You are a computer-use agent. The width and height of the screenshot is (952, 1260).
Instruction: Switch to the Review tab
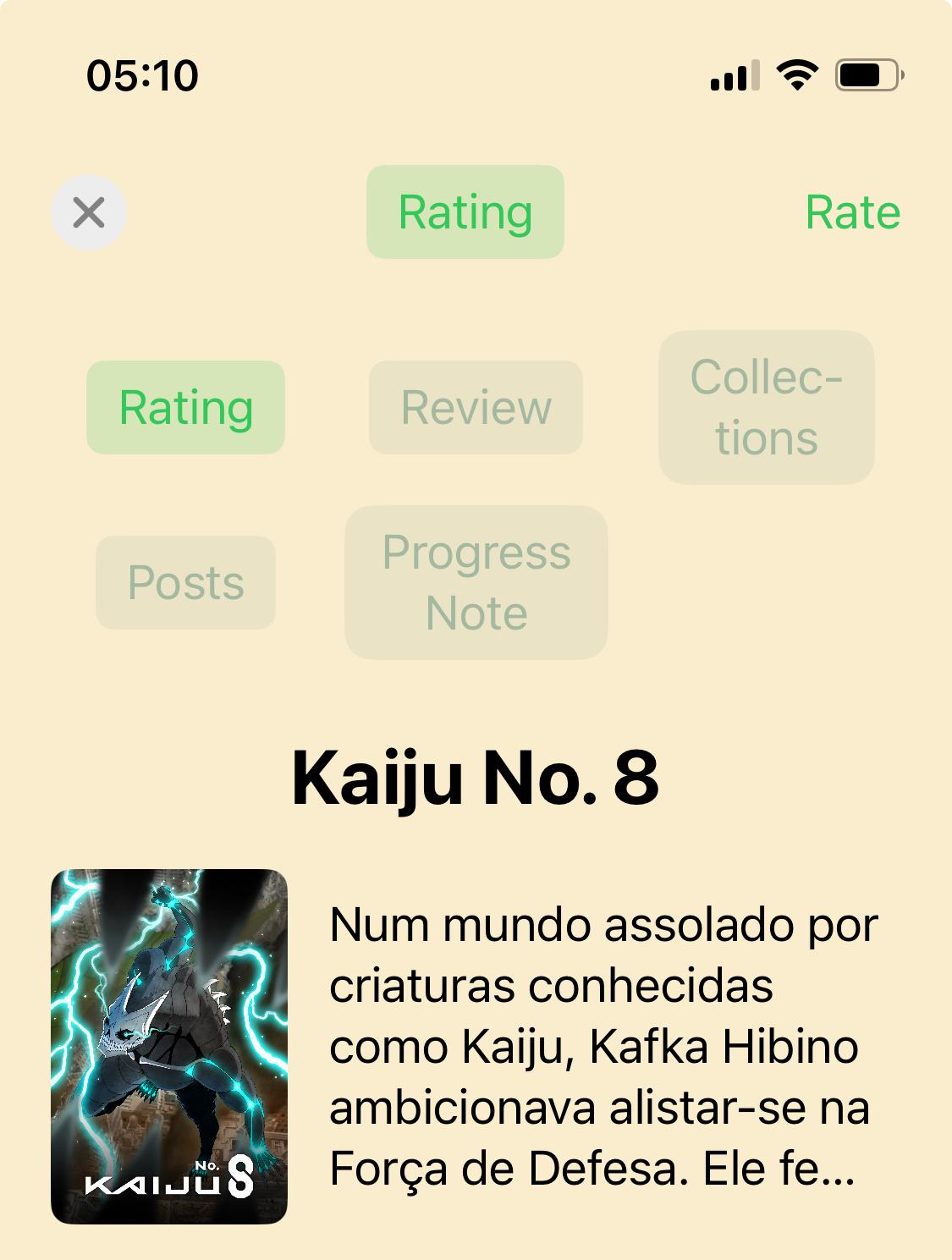[x=476, y=408]
